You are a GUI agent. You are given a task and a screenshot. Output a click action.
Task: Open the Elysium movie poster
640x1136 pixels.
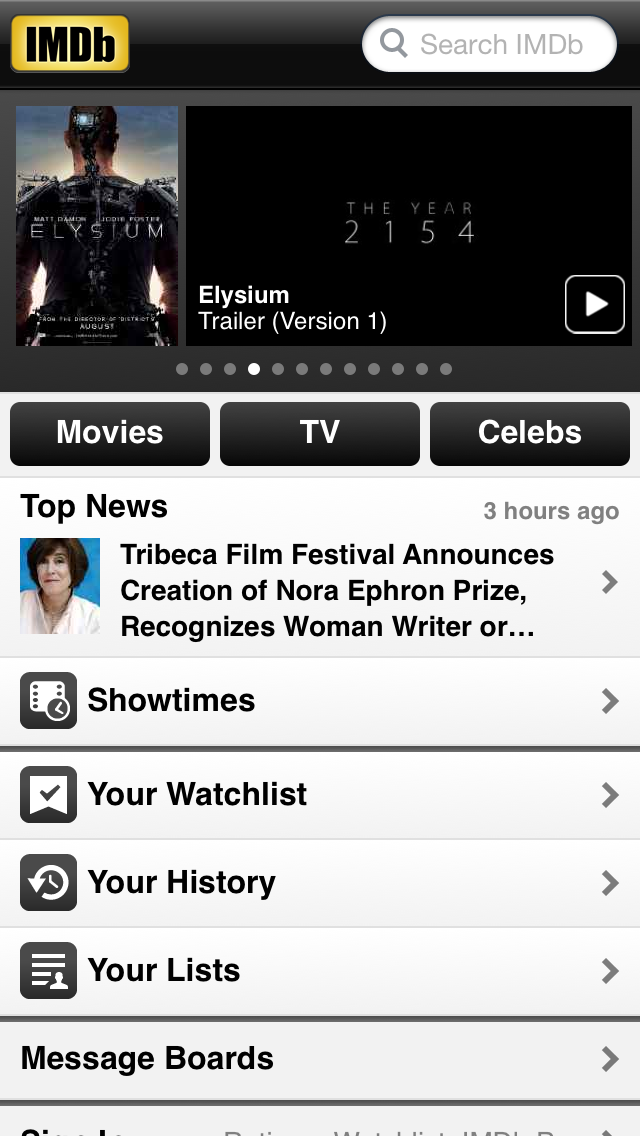pyautogui.click(x=97, y=226)
